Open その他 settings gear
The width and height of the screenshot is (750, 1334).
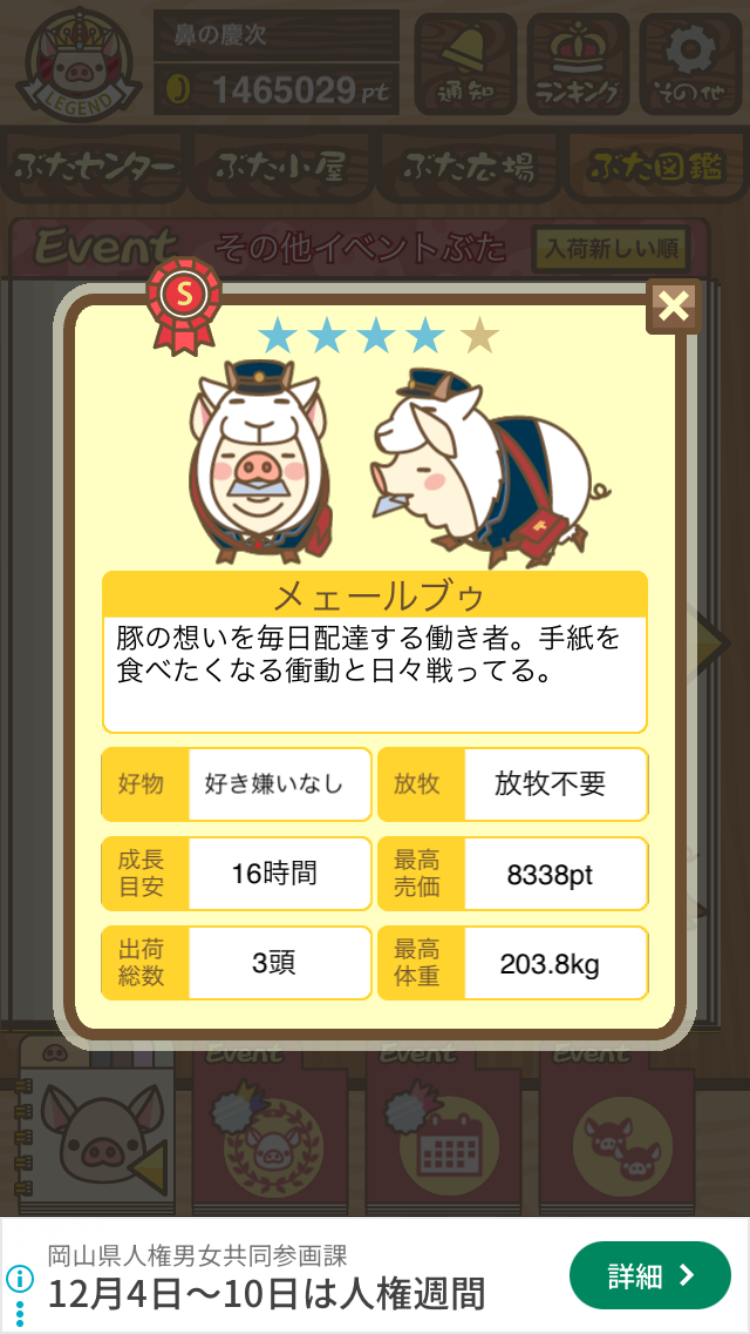point(690,63)
